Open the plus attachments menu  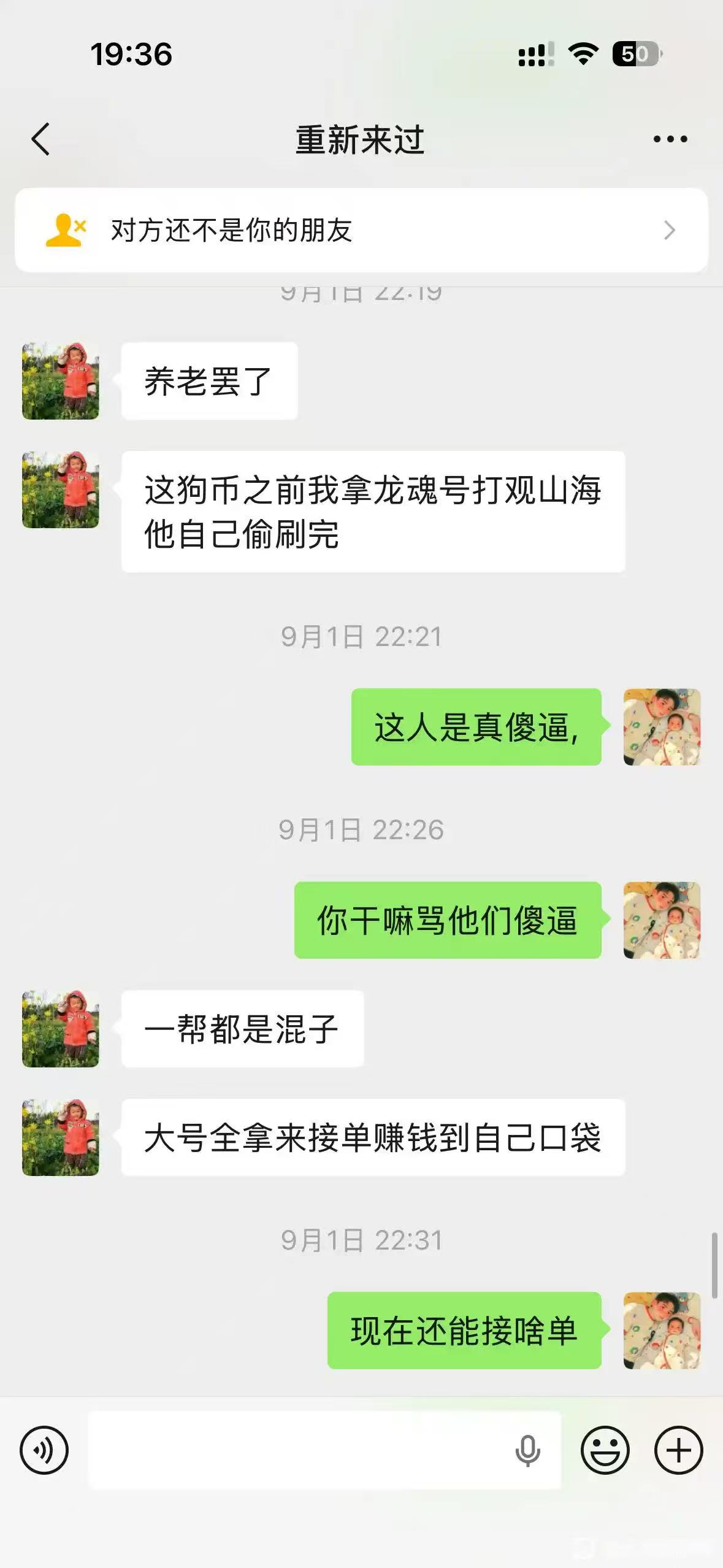678,1450
